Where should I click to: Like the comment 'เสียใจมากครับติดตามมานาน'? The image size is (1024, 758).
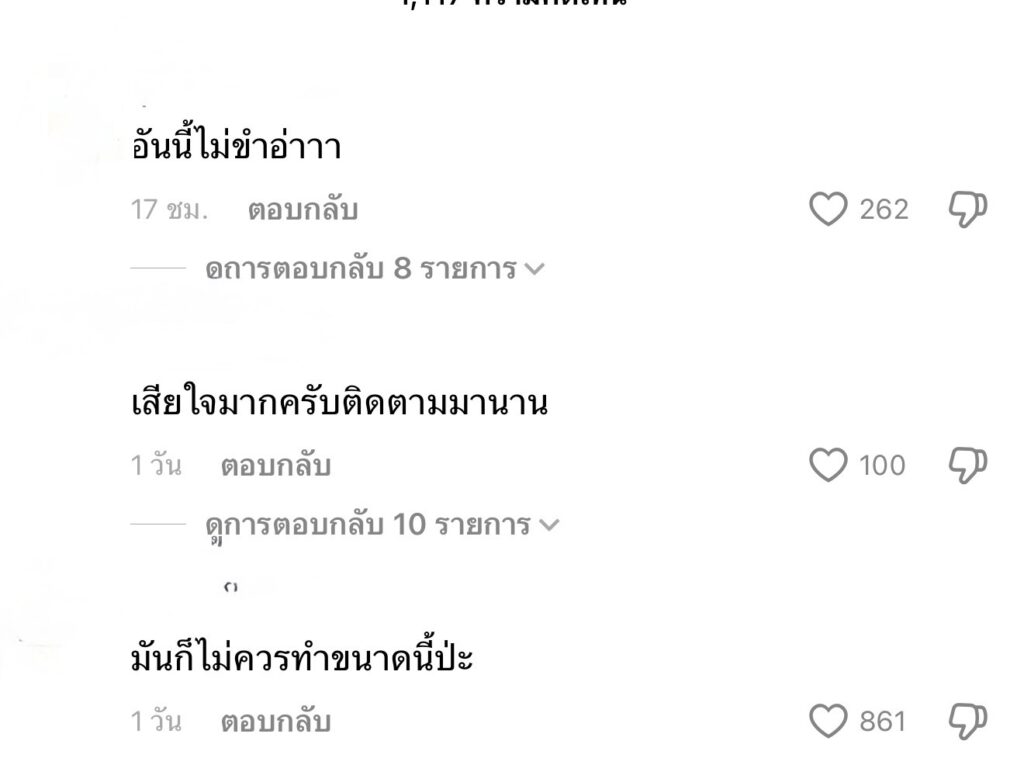coord(827,465)
